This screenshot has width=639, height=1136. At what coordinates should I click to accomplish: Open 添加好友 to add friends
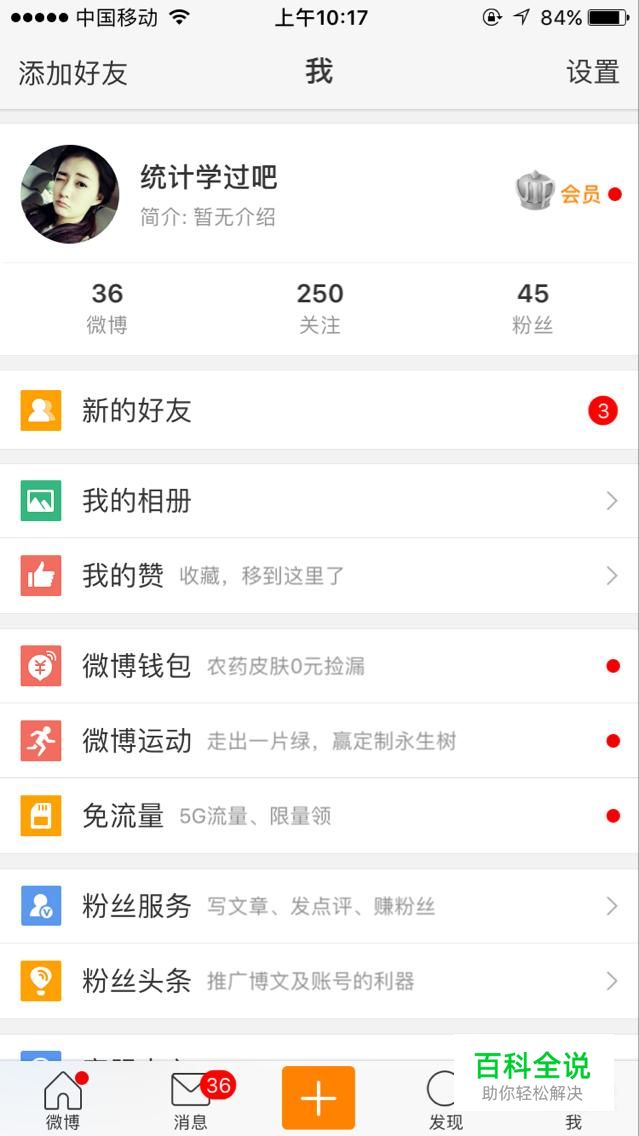point(73,73)
